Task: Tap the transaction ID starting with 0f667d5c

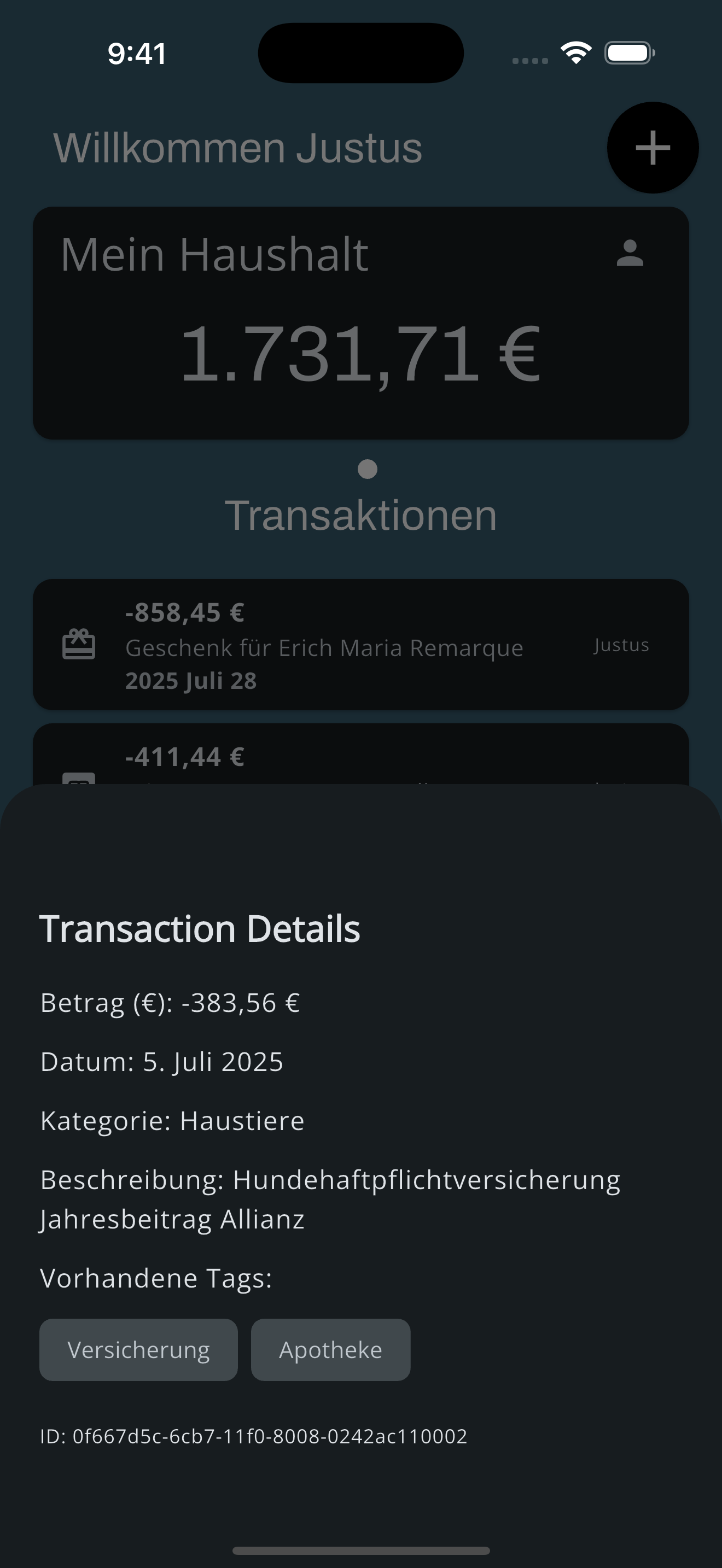Action: coord(253,1437)
